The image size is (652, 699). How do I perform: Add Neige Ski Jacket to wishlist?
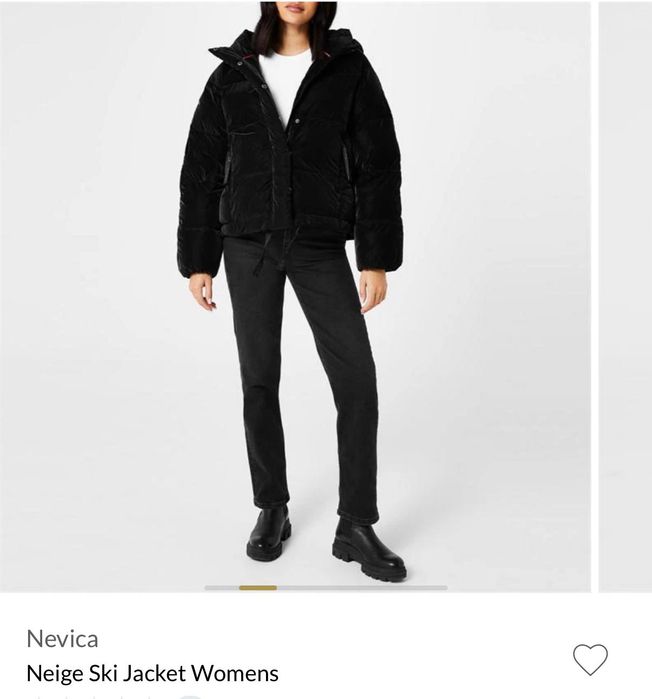(590, 659)
